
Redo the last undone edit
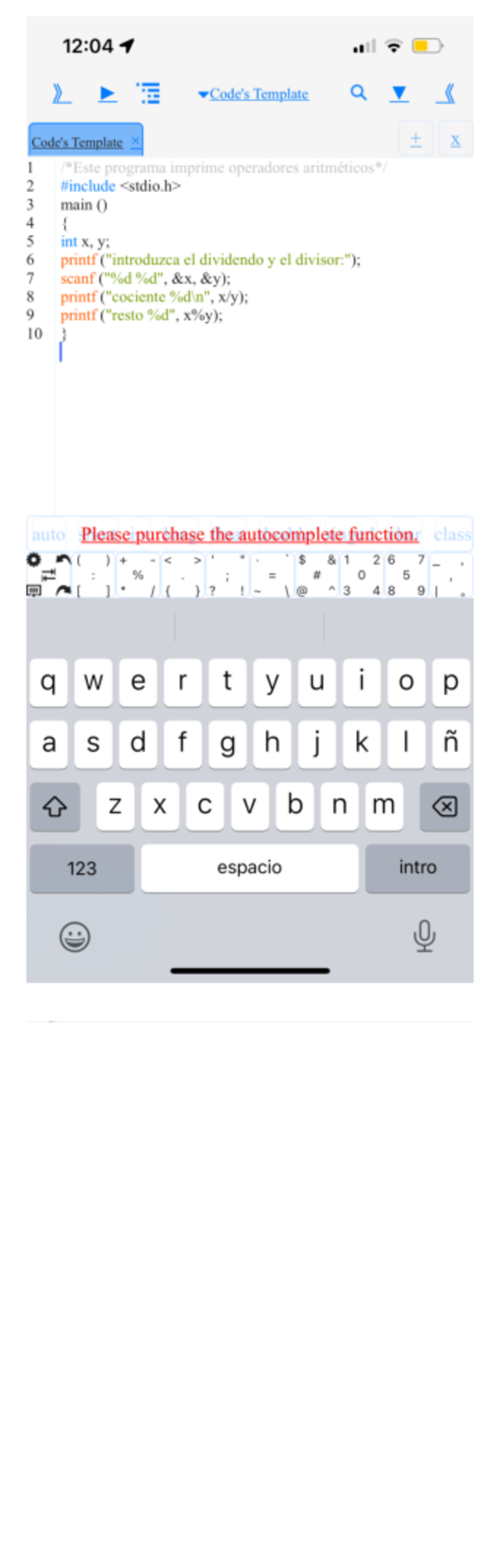pos(63,590)
